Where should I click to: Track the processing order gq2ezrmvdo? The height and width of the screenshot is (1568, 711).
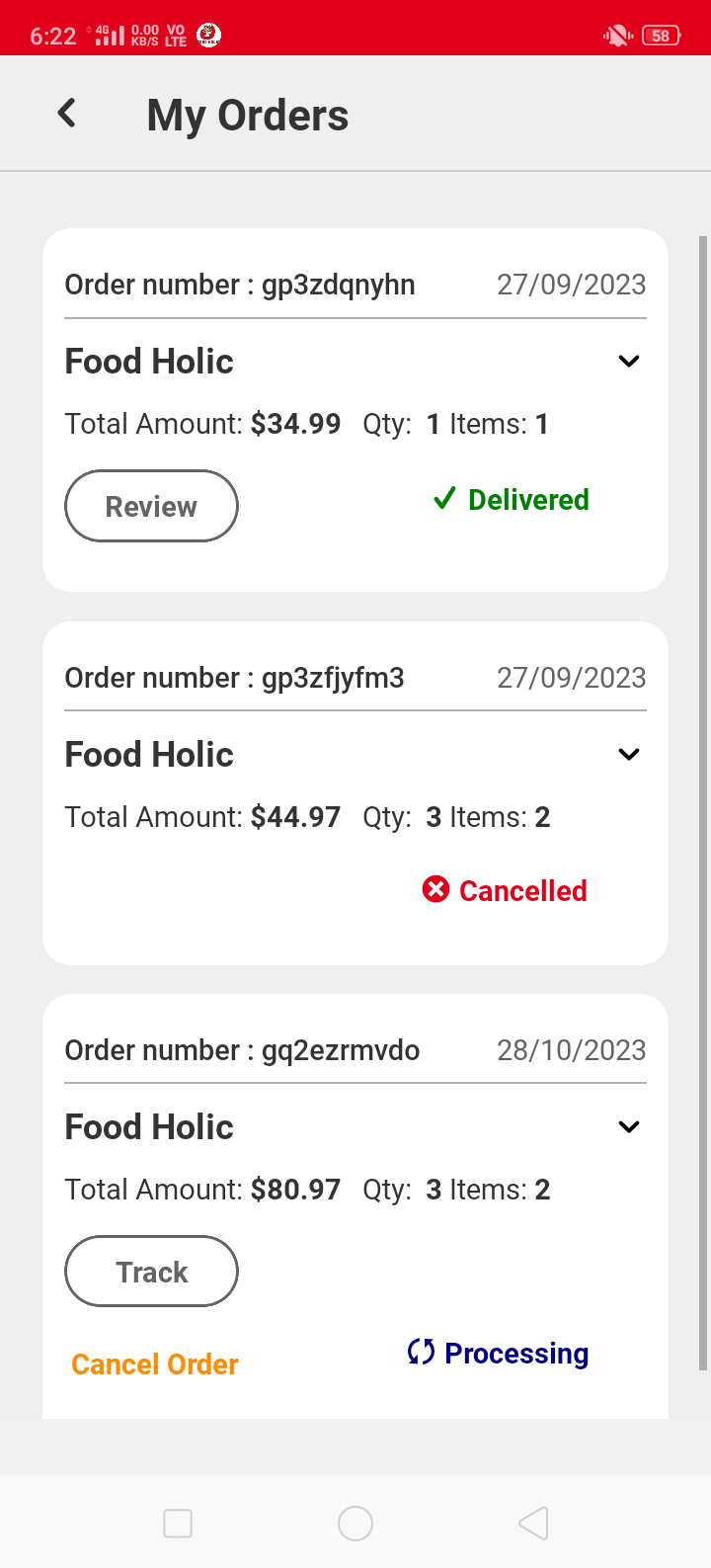pos(151,1272)
